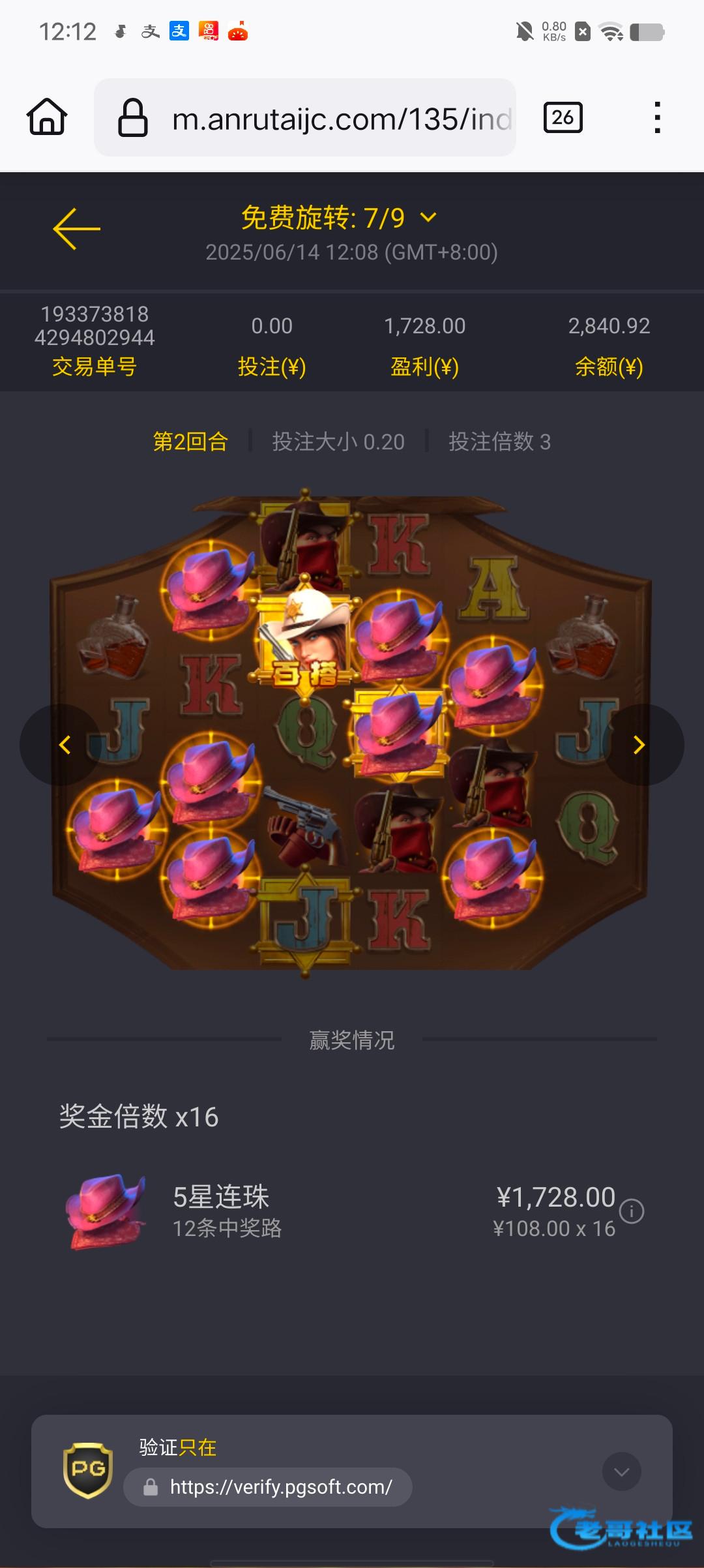Viewport: 704px width, 1568px height.
Task: Open the browser tab switcher showing 26
Action: (x=563, y=117)
